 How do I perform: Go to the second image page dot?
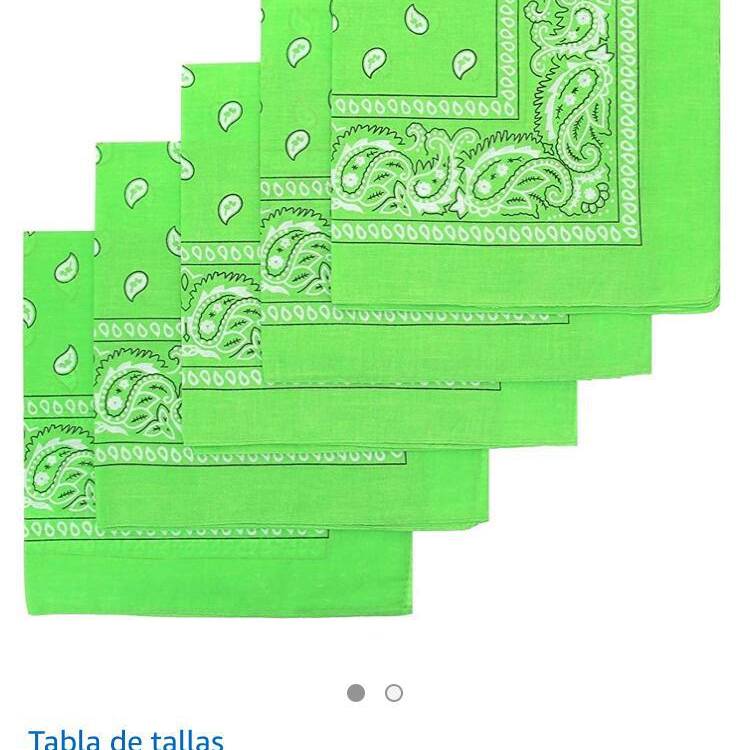(x=394, y=693)
